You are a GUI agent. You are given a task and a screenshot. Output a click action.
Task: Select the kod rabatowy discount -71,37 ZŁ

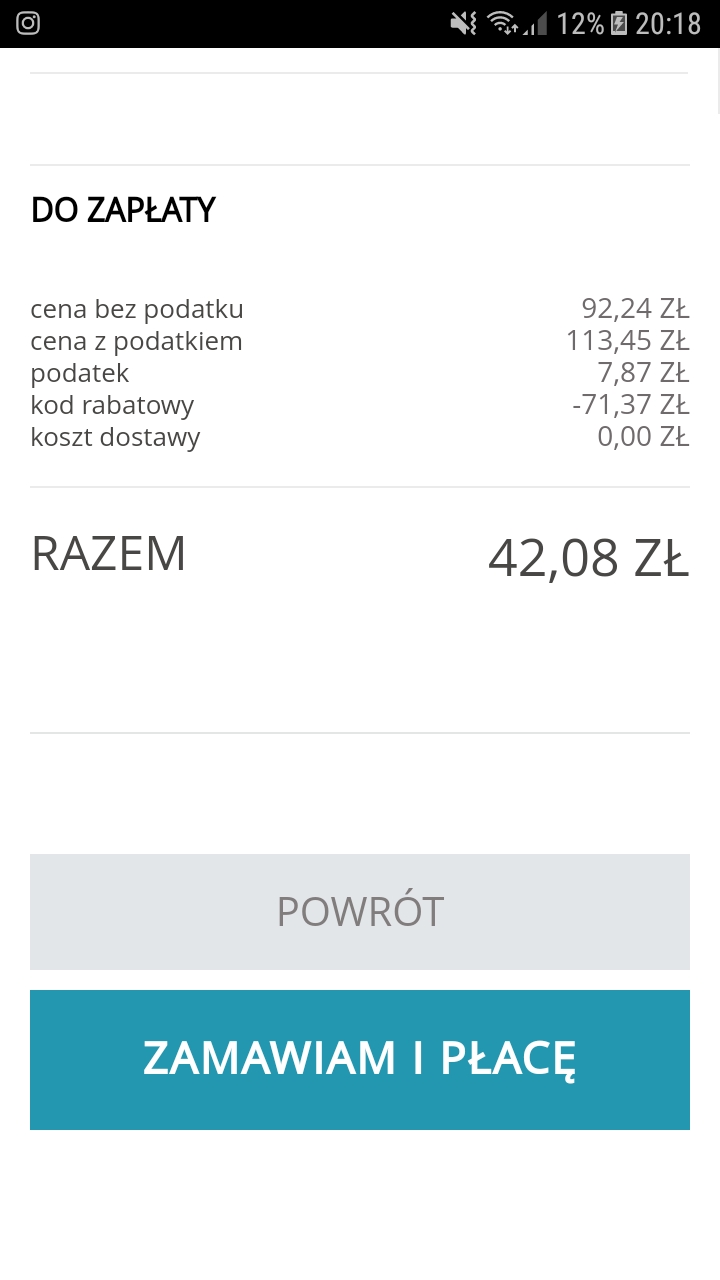631,404
